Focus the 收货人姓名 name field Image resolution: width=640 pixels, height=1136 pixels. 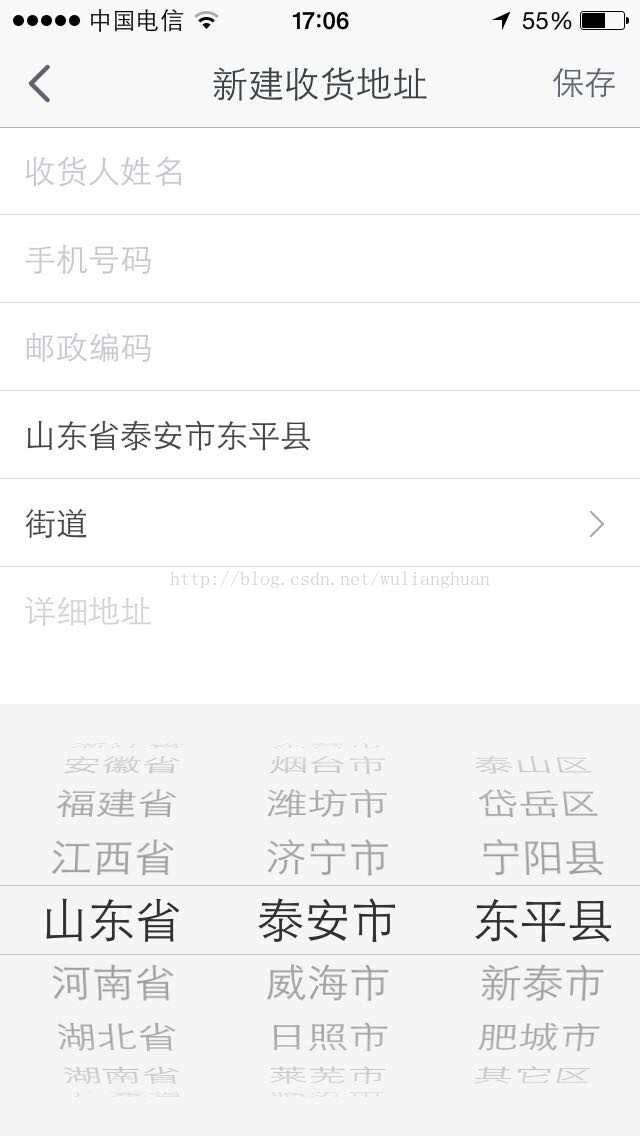click(320, 172)
